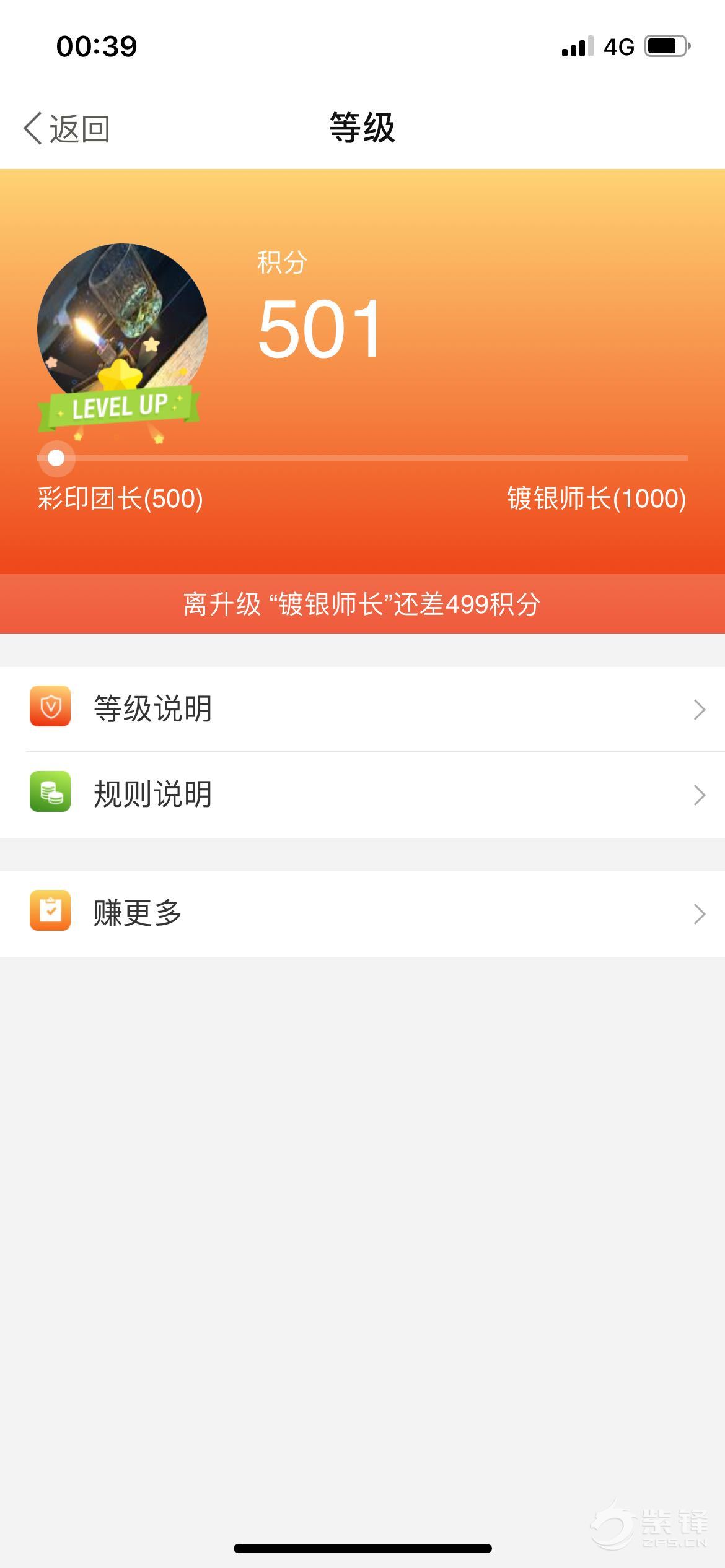The image size is (725, 1568).
Task: Open the 等级说明 row
Action: pyautogui.click(x=362, y=709)
